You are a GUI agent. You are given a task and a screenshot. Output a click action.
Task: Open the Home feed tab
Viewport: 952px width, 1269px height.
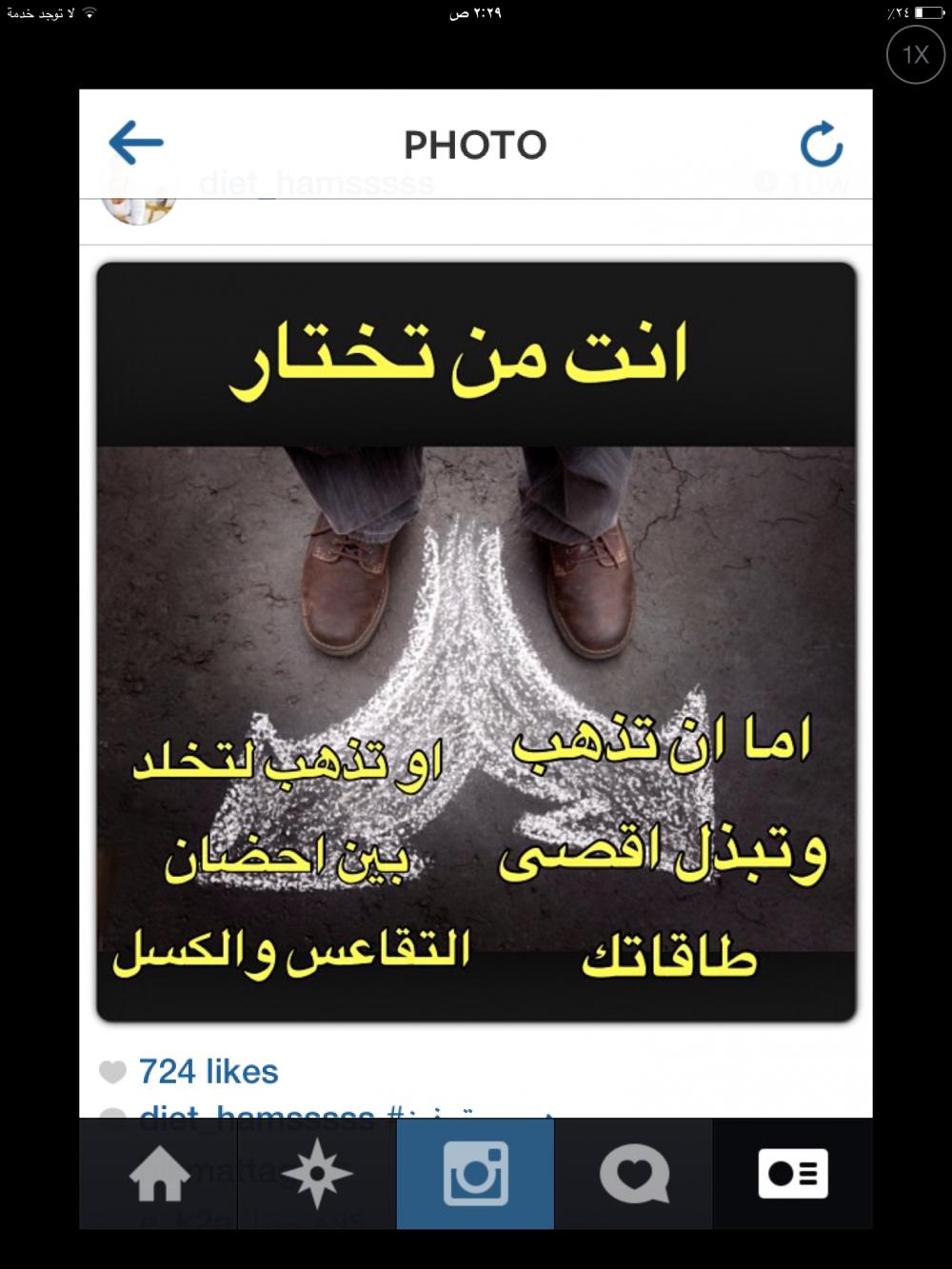pos(159,1174)
